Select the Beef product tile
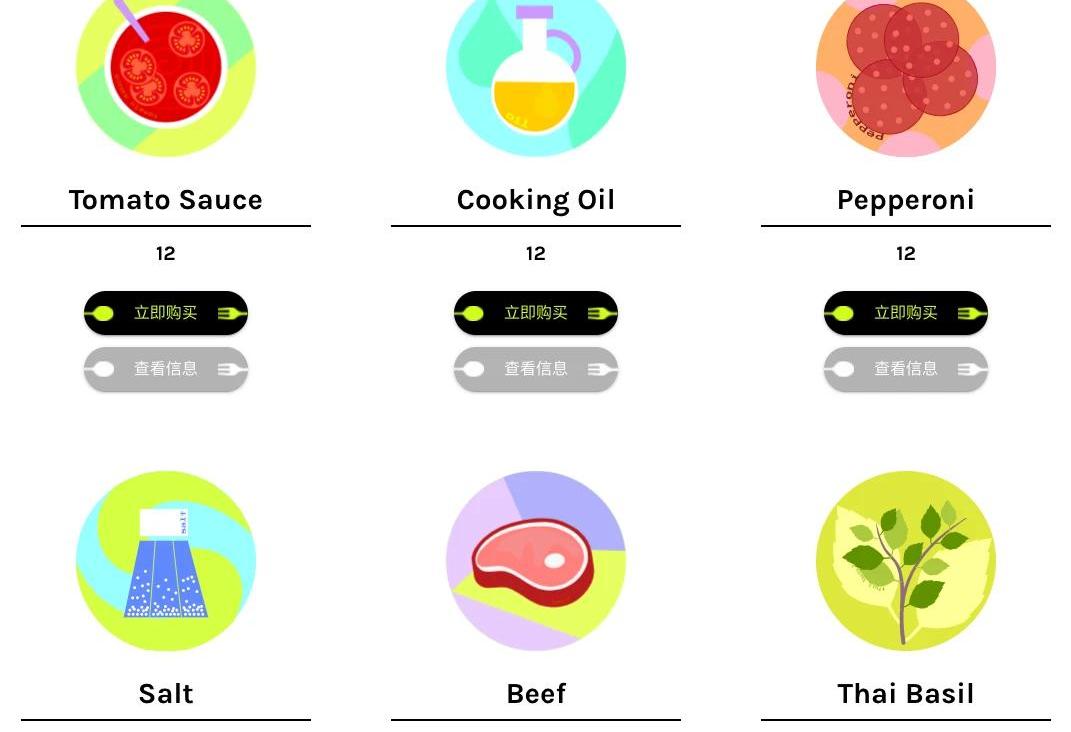 [536, 561]
